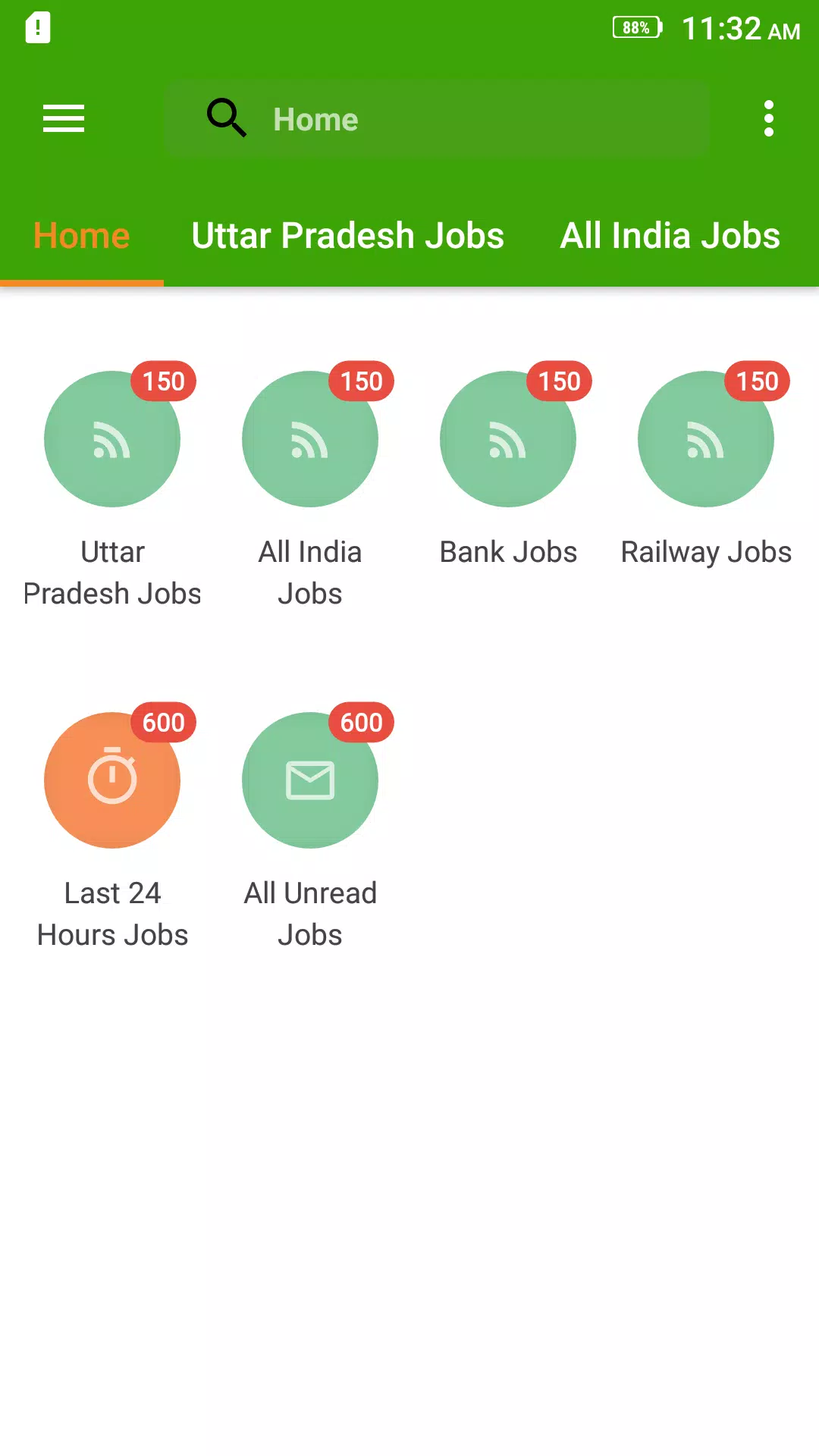The height and width of the screenshot is (1456, 819).
Task: View All Unread Jobs
Action: [x=310, y=827]
